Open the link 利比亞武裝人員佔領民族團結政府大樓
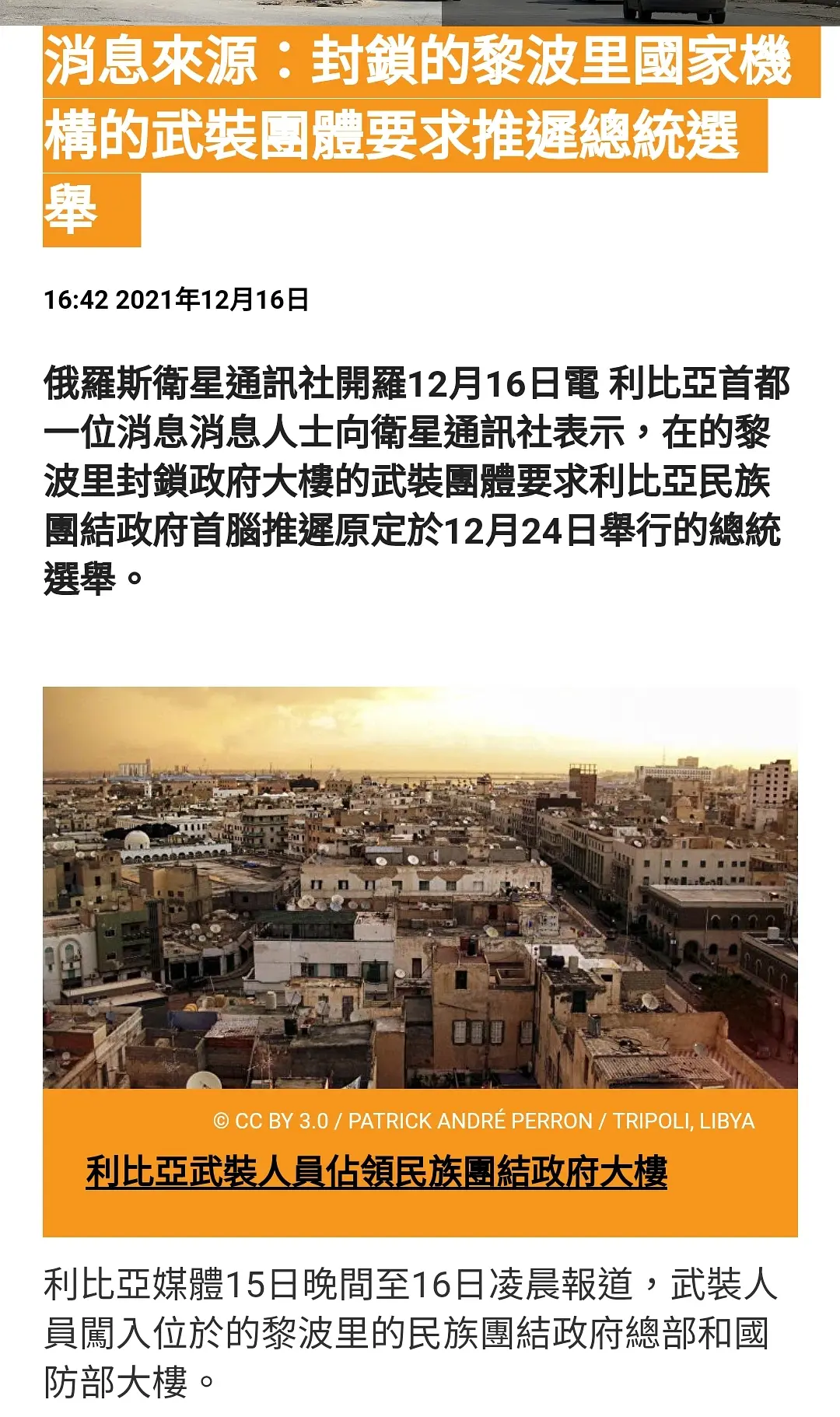 376,1172
